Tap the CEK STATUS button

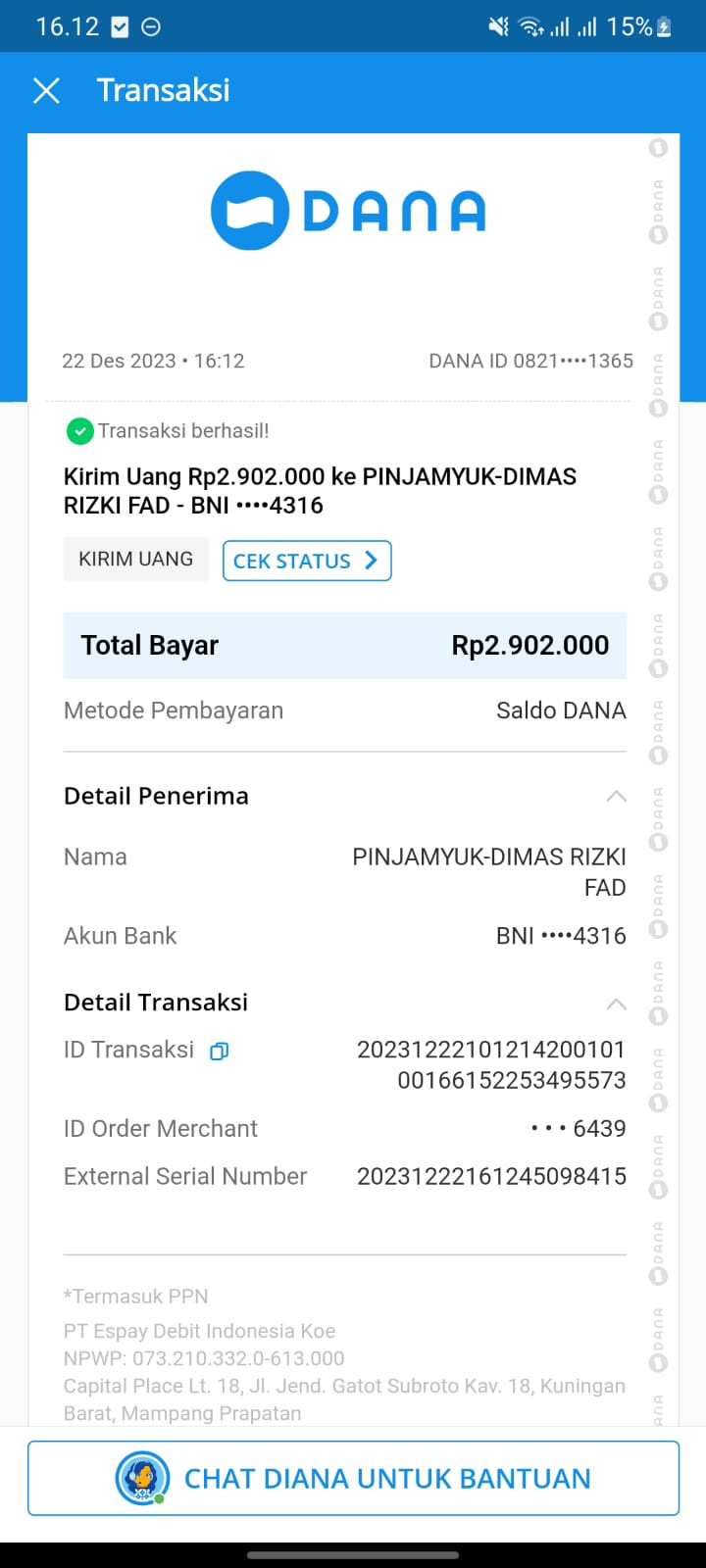(x=307, y=561)
